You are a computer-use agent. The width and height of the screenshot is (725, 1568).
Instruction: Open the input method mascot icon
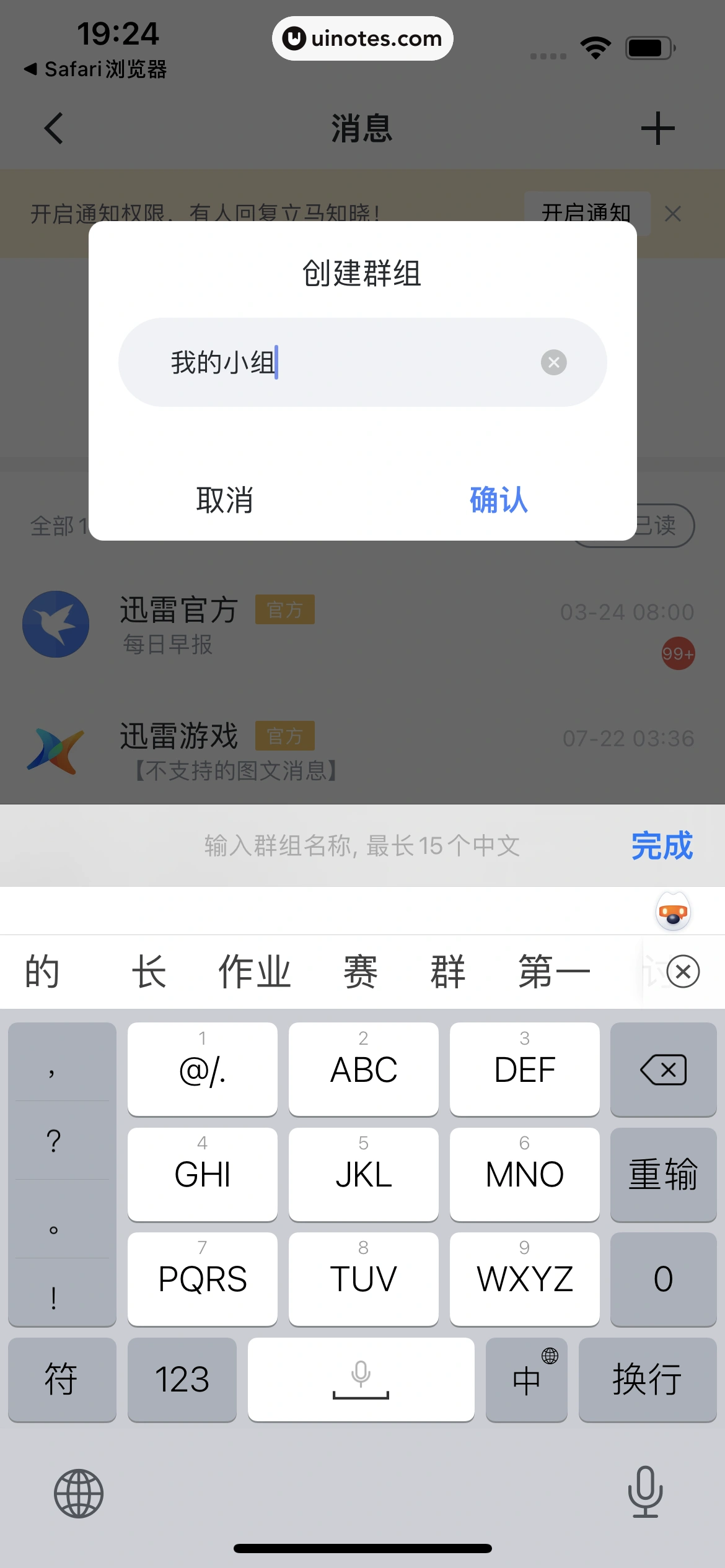[x=673, y=911]
